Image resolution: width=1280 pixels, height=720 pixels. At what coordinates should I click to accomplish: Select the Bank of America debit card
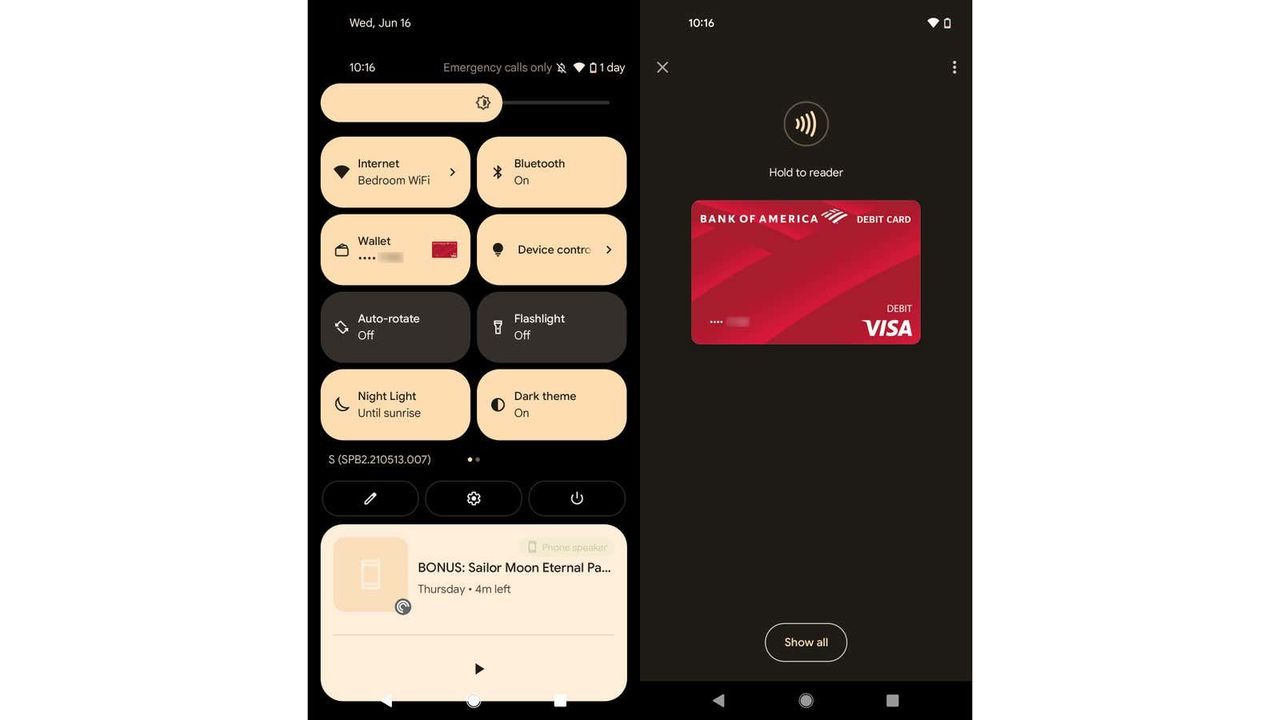coord(805,272)
